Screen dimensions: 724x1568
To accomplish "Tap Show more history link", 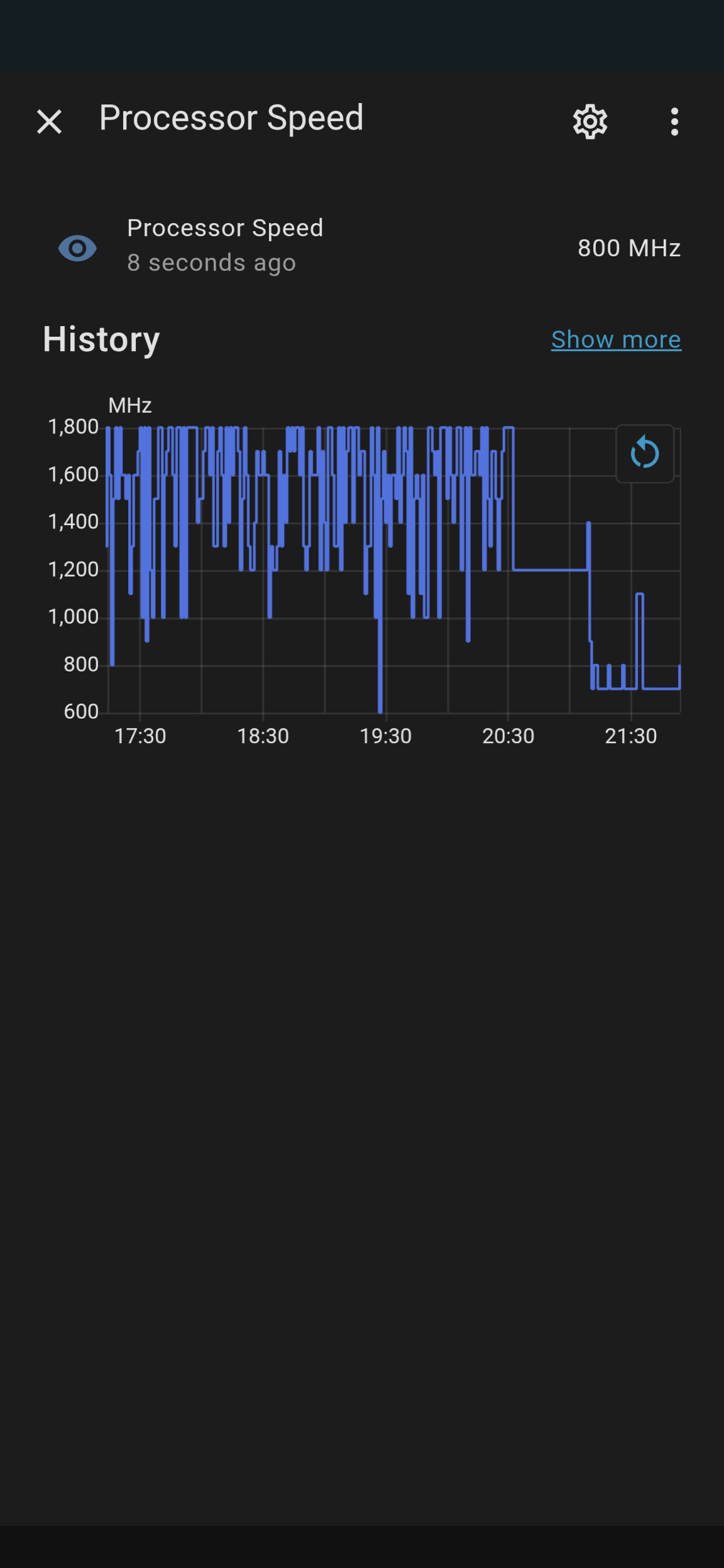I will click(x=616, y=339).
